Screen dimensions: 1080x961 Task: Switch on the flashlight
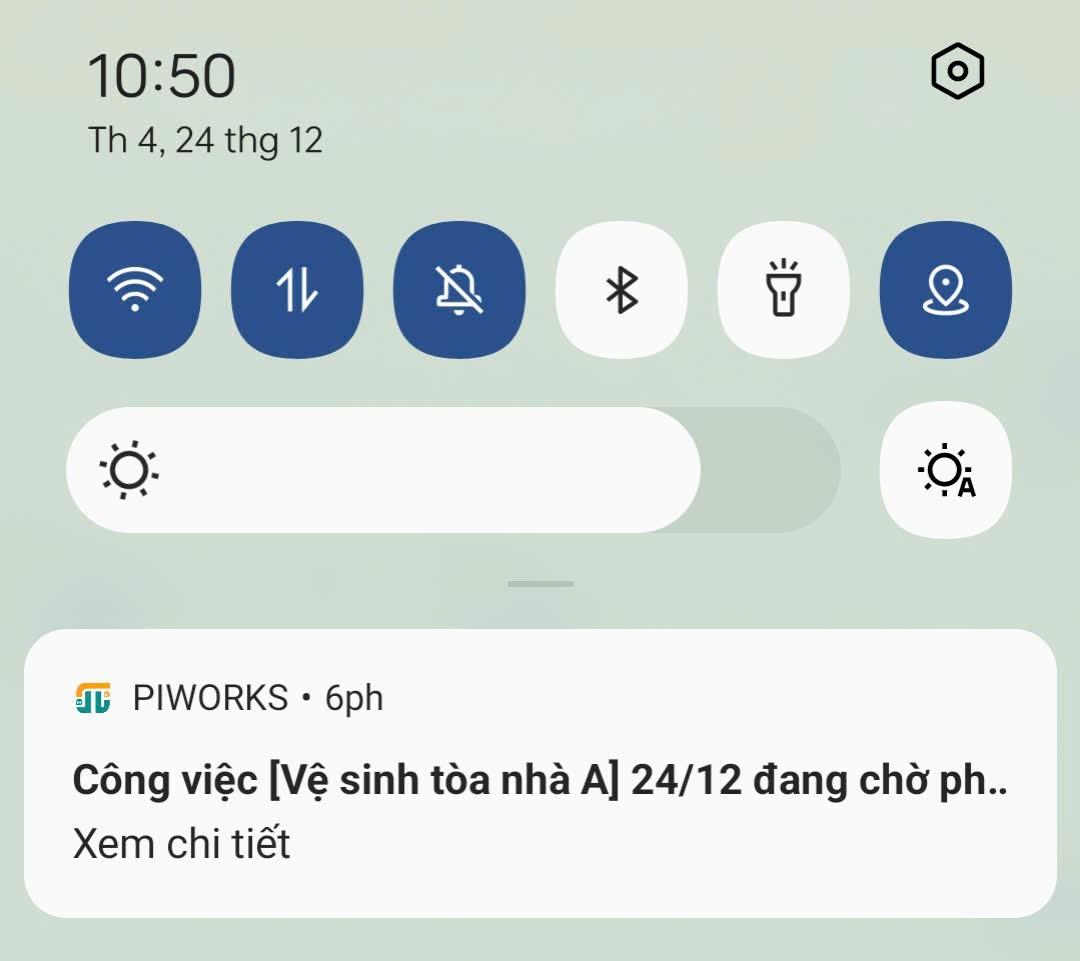(784, 290)
